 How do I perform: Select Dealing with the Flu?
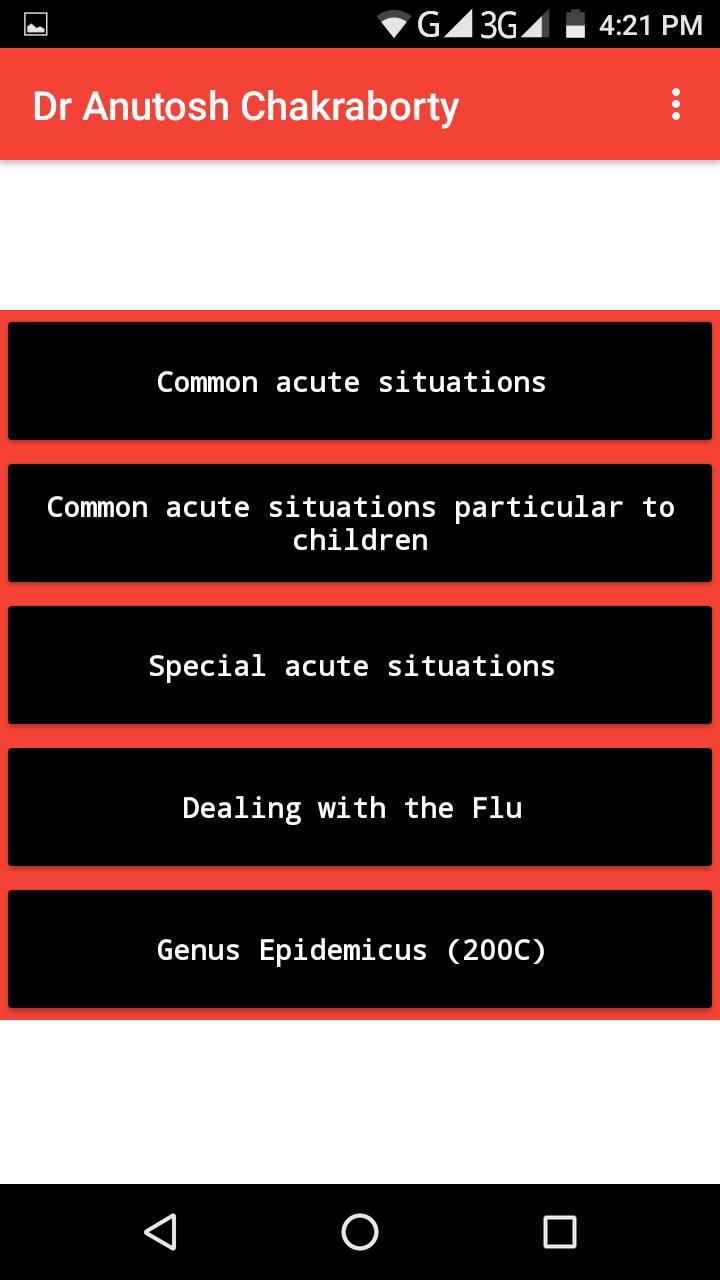(360, 807)
